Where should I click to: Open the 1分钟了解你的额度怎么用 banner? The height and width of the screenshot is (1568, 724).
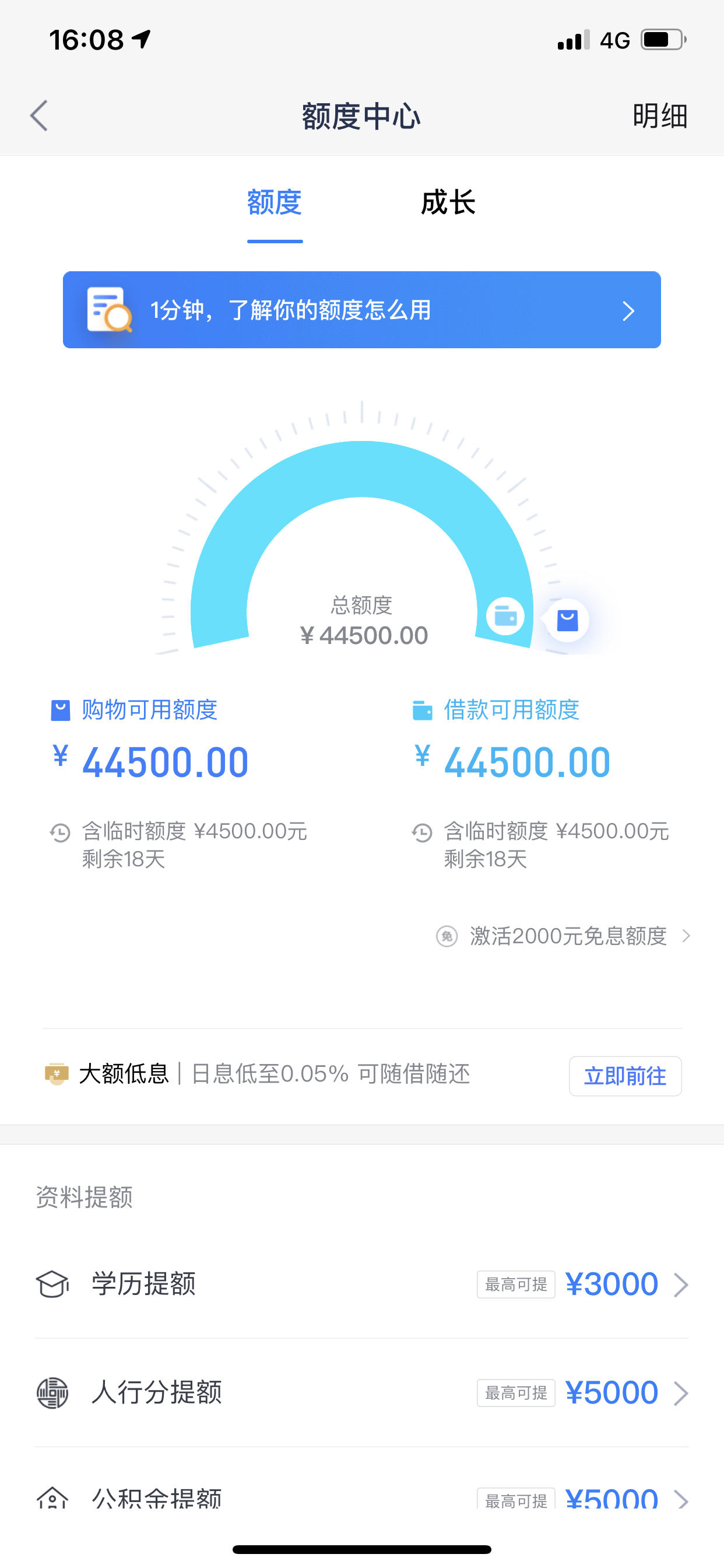click(x=361, y=310)
